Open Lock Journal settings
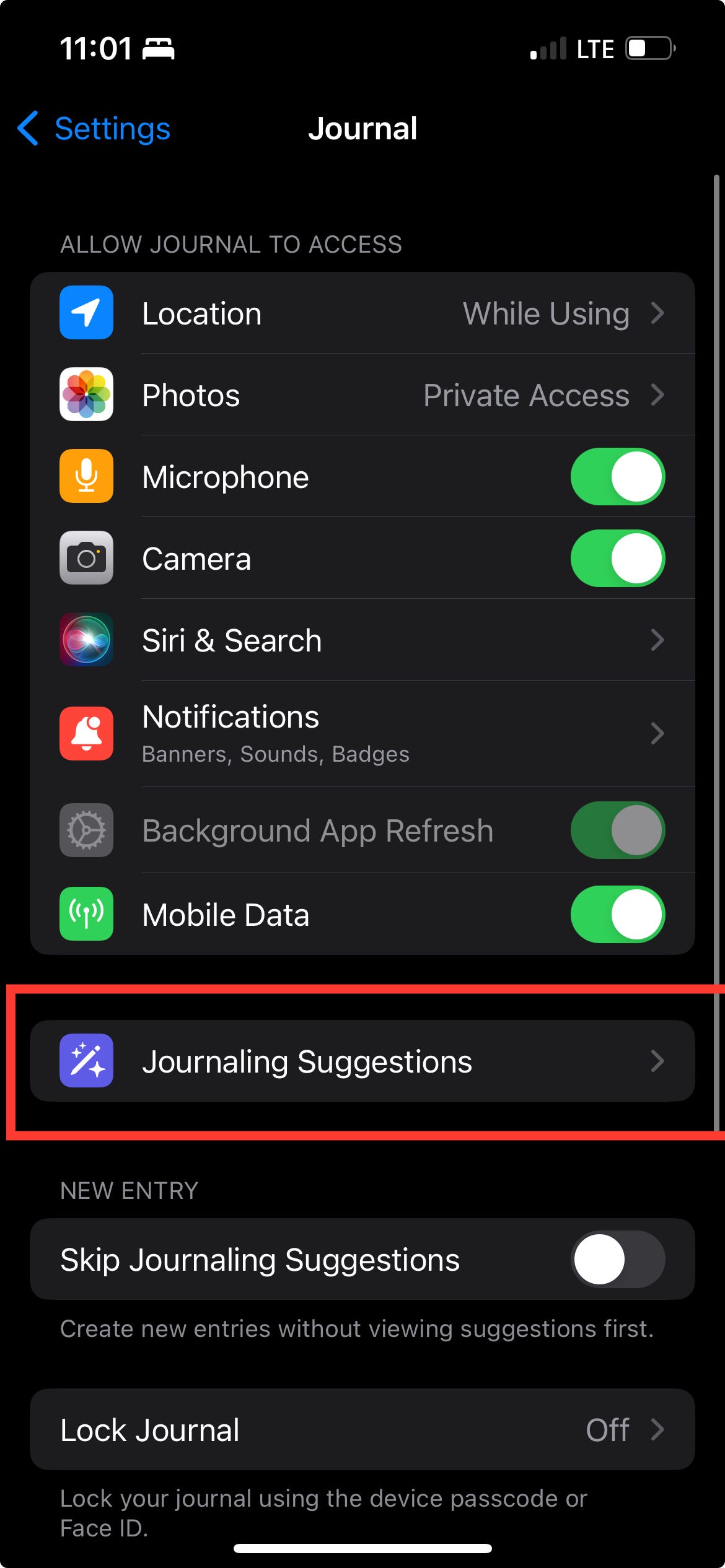Viewport: 725px width, 1568px height. (x=362, y=1430)
